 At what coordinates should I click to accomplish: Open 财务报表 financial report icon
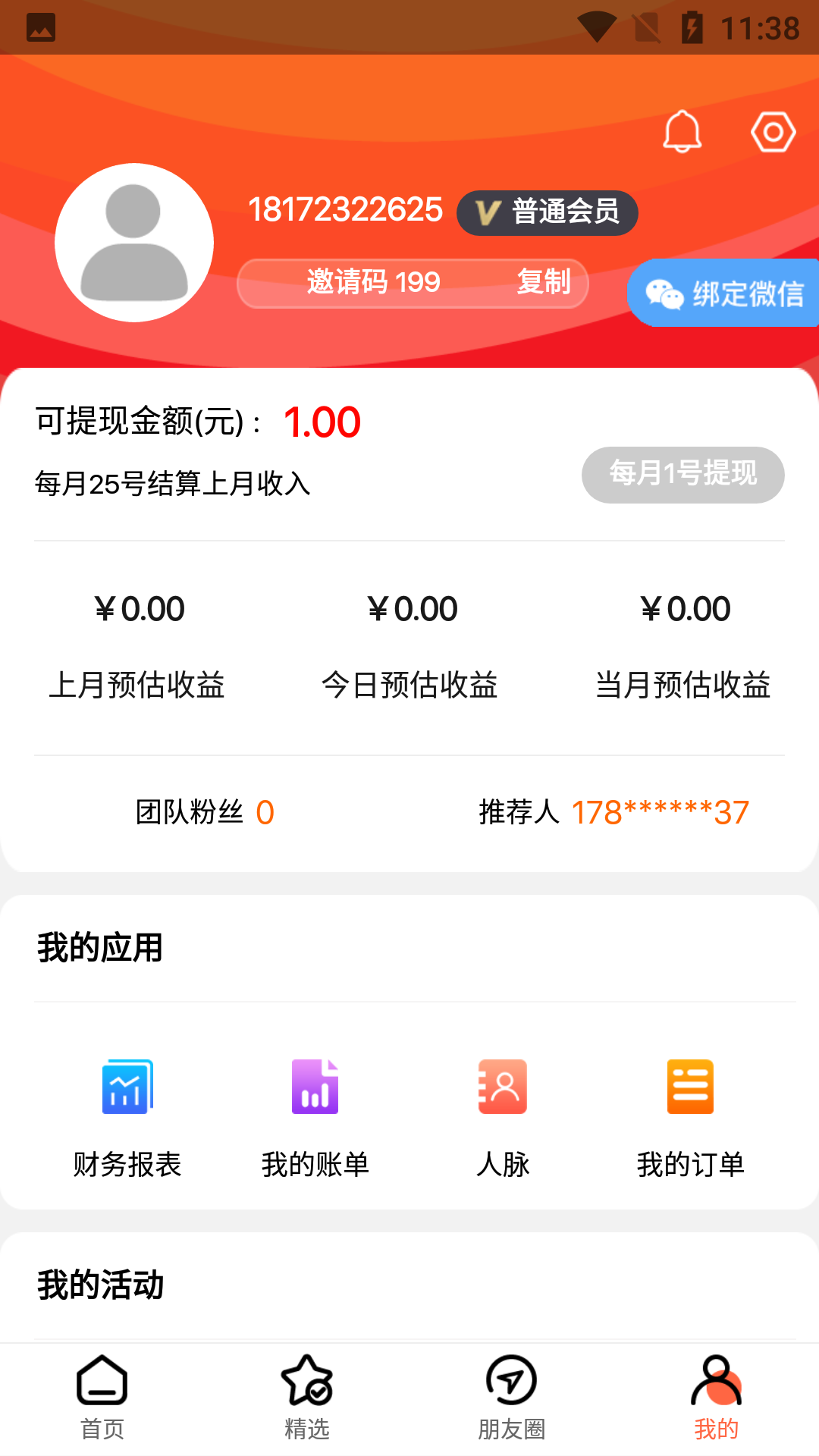(129, 1086)
